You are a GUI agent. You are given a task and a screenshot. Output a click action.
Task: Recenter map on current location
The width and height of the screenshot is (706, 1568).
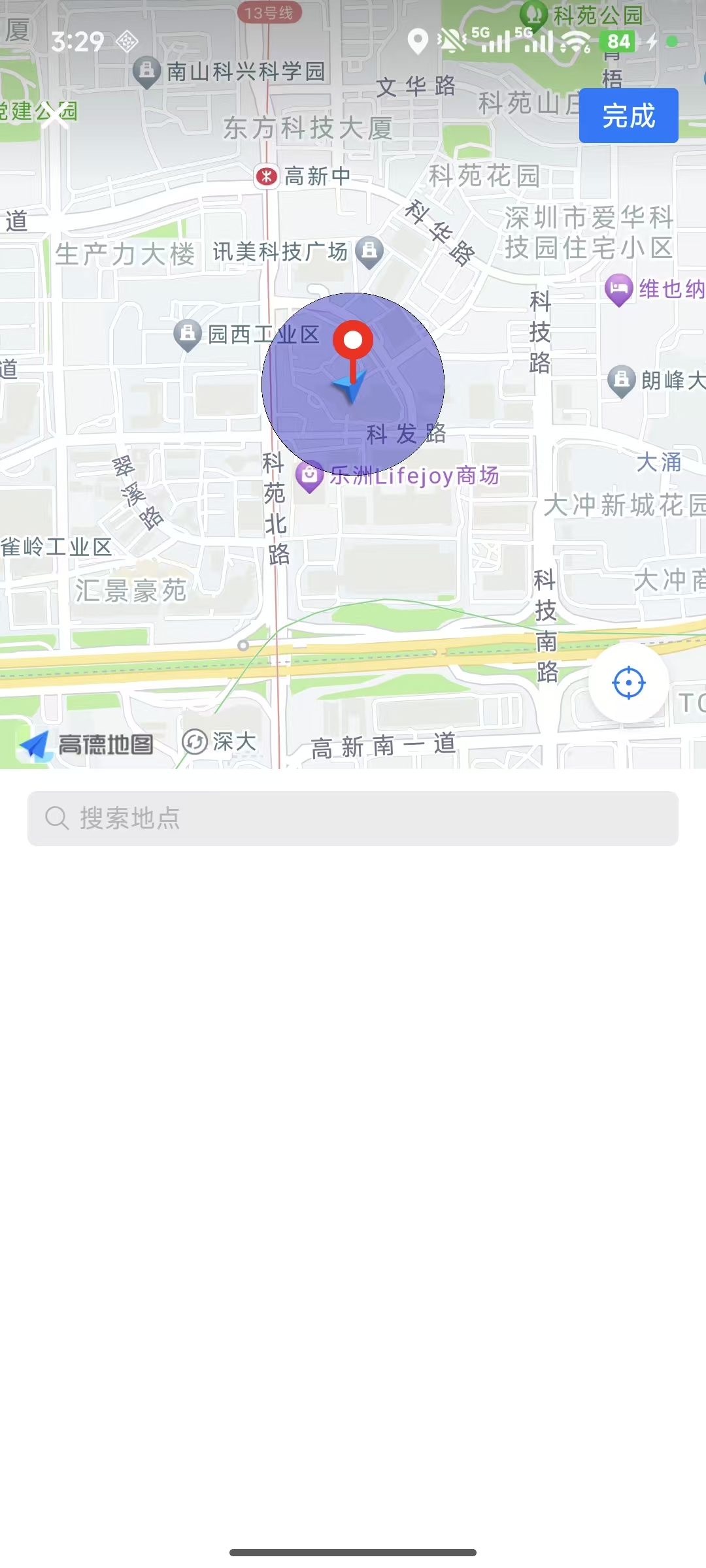(x=628, y=683)
